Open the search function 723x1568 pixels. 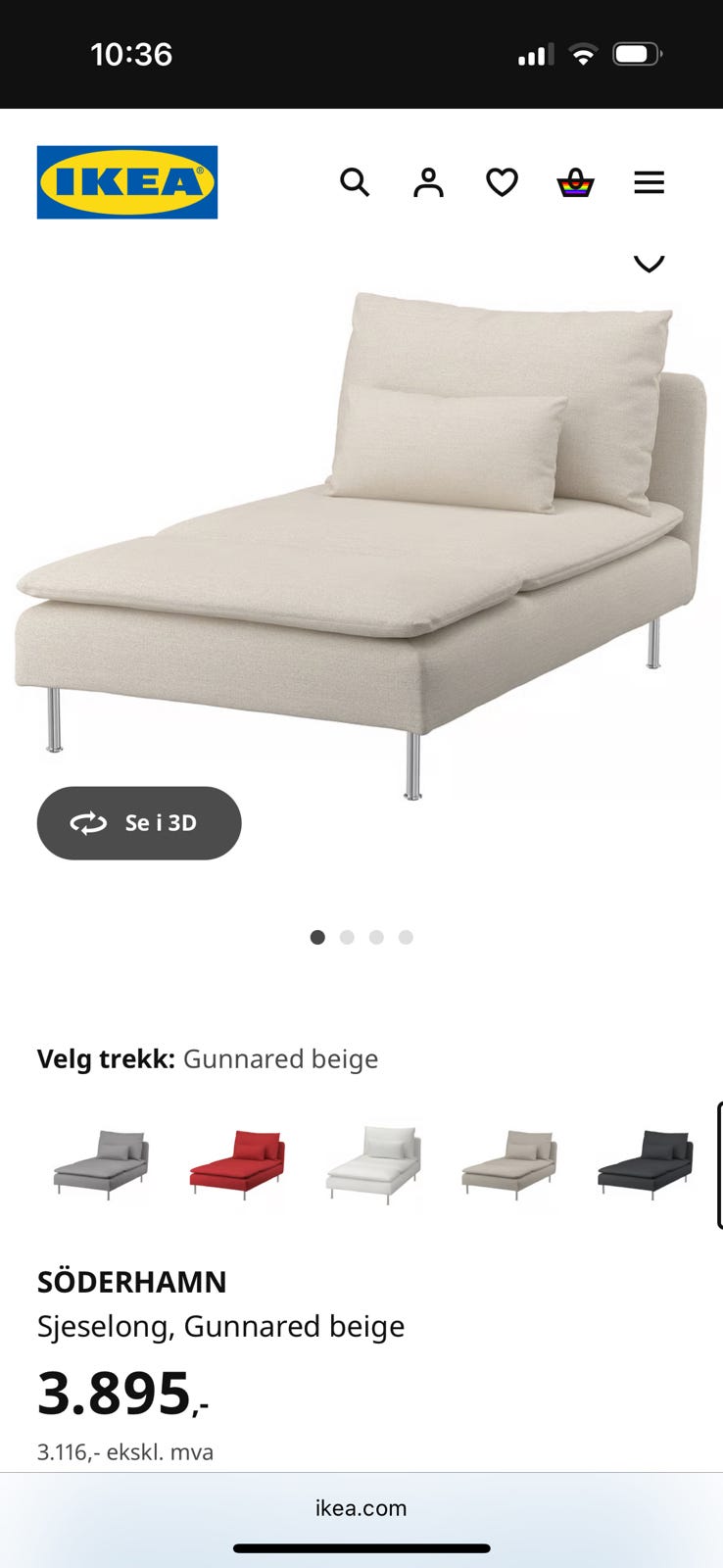coord(355,182)
